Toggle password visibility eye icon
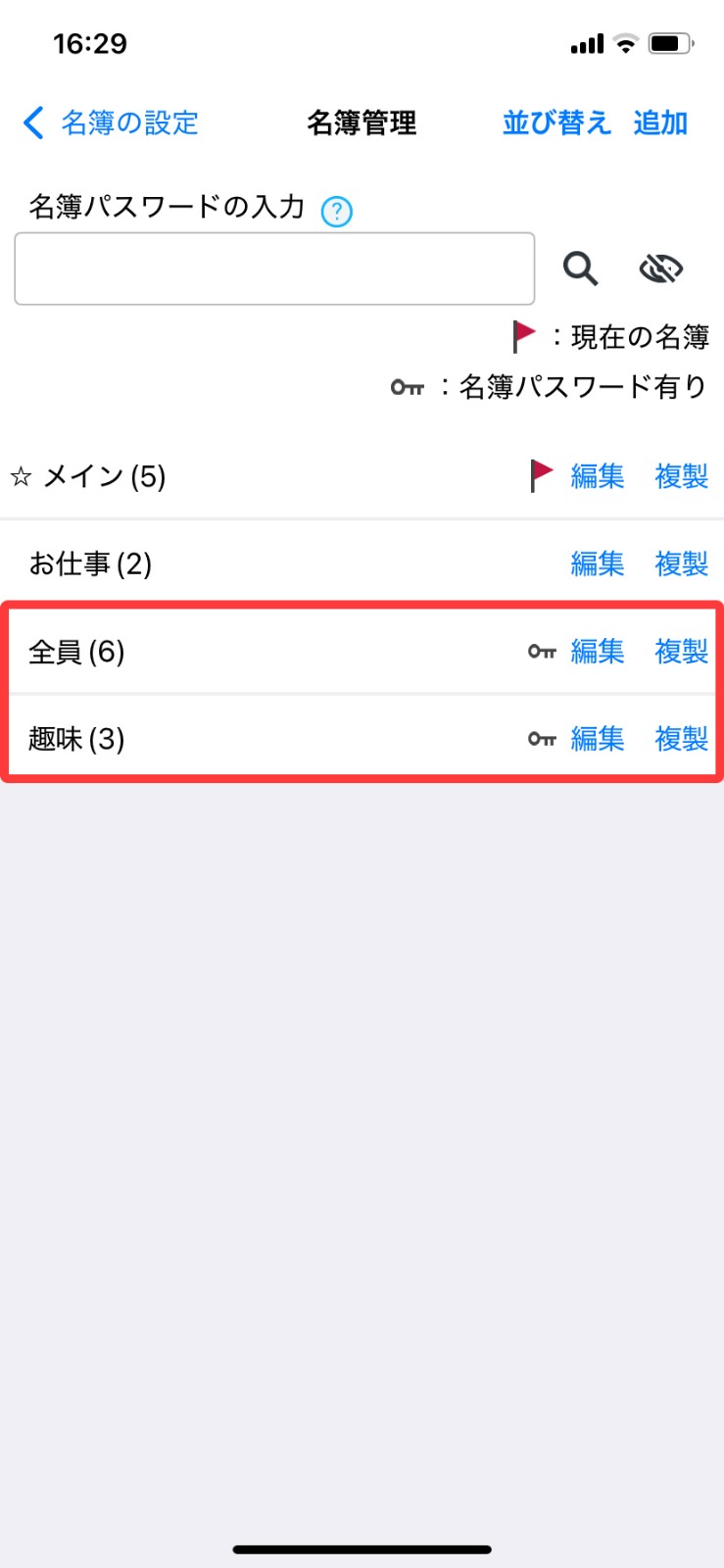This screenshot has width=724, height=1568. 661,269
